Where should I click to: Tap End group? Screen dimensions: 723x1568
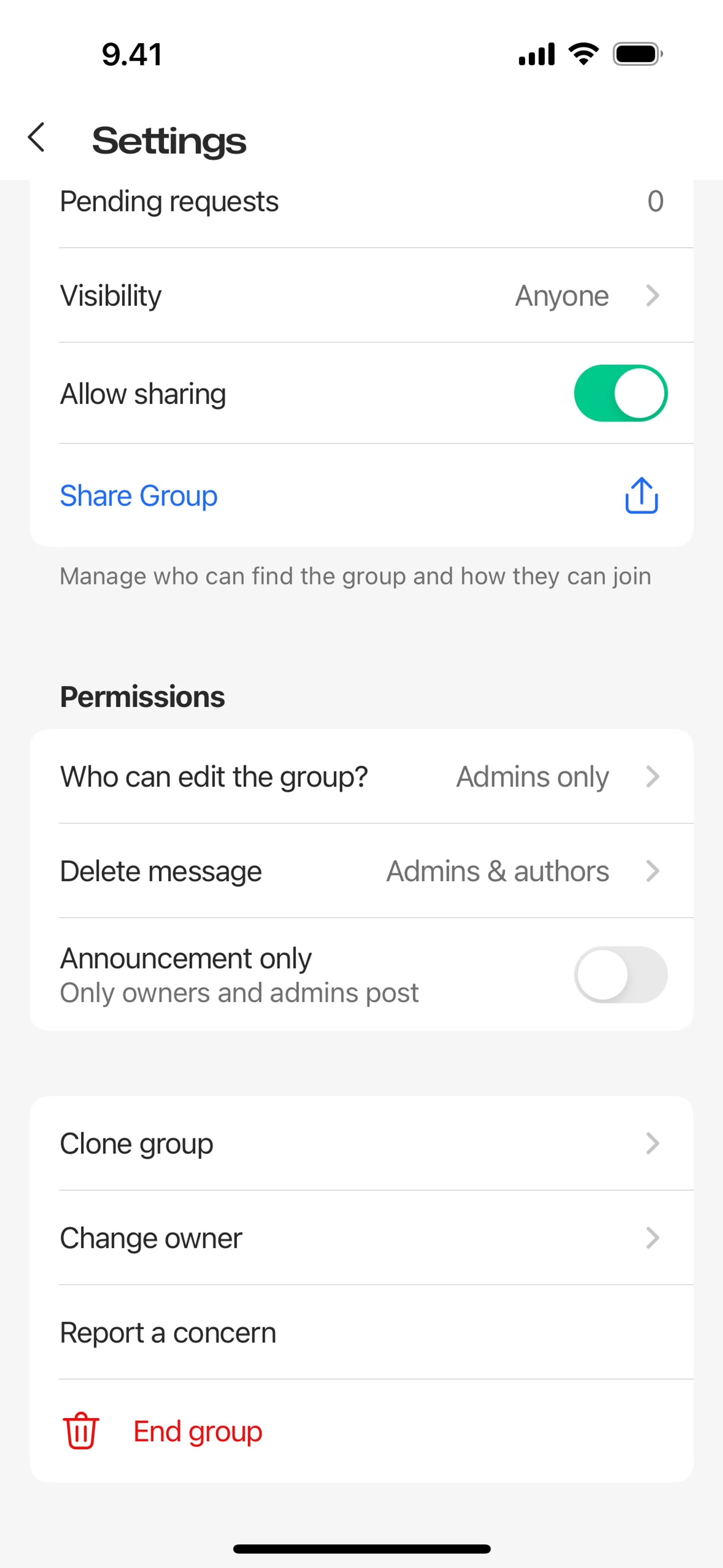point(197,1431)
